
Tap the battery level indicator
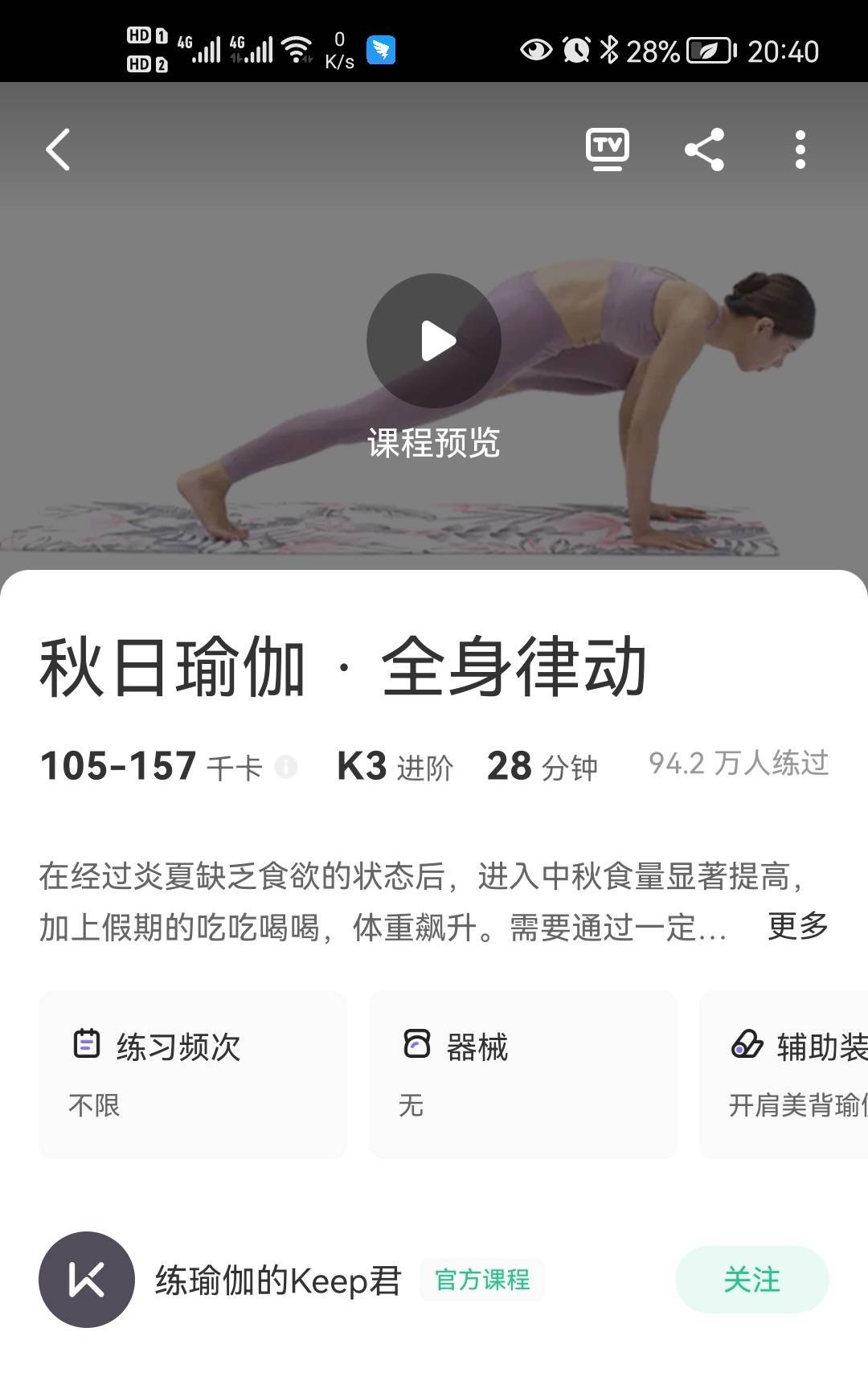(x=710, y=50)
